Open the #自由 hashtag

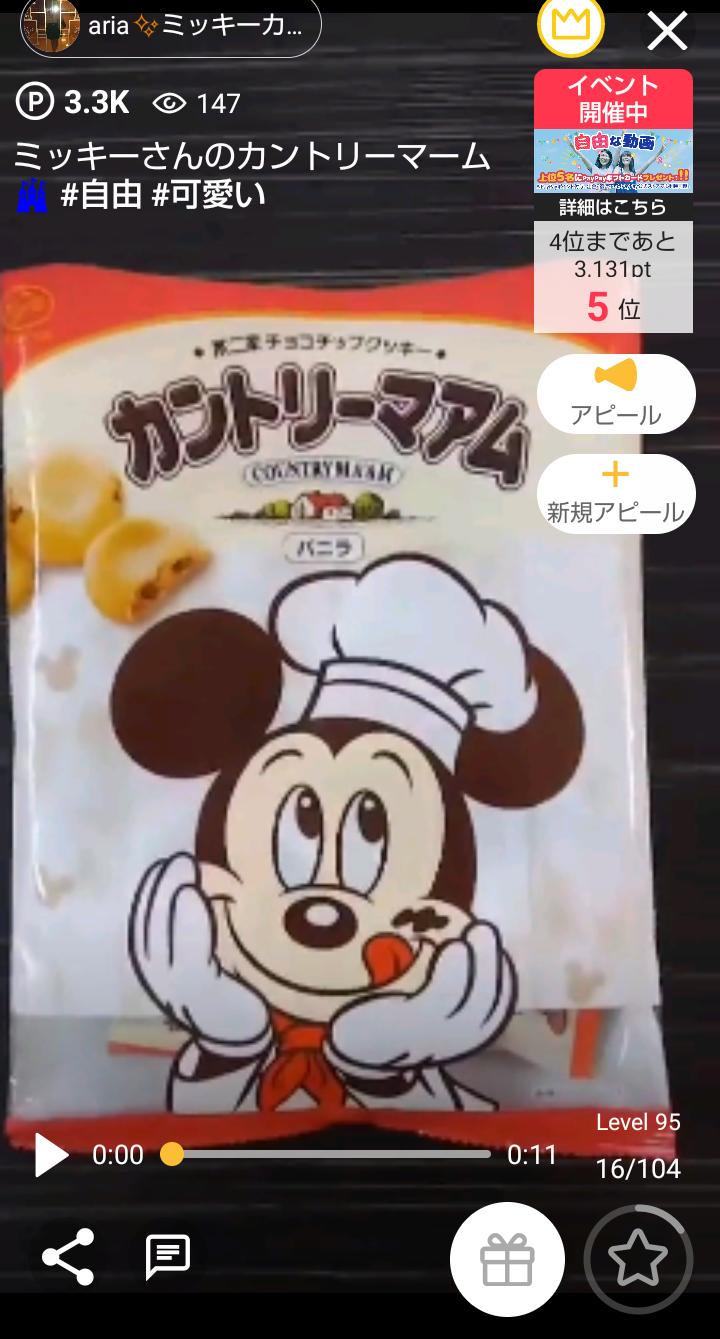point(100,196)
